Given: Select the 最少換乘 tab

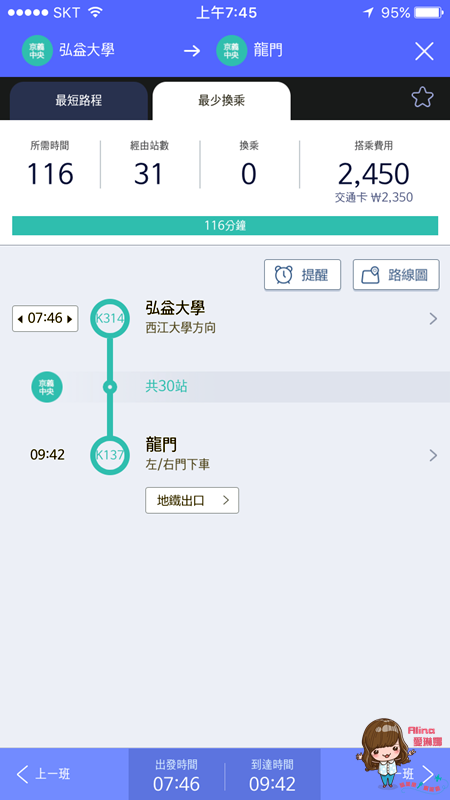Looking at the screenshot, I should click(221, 101).
